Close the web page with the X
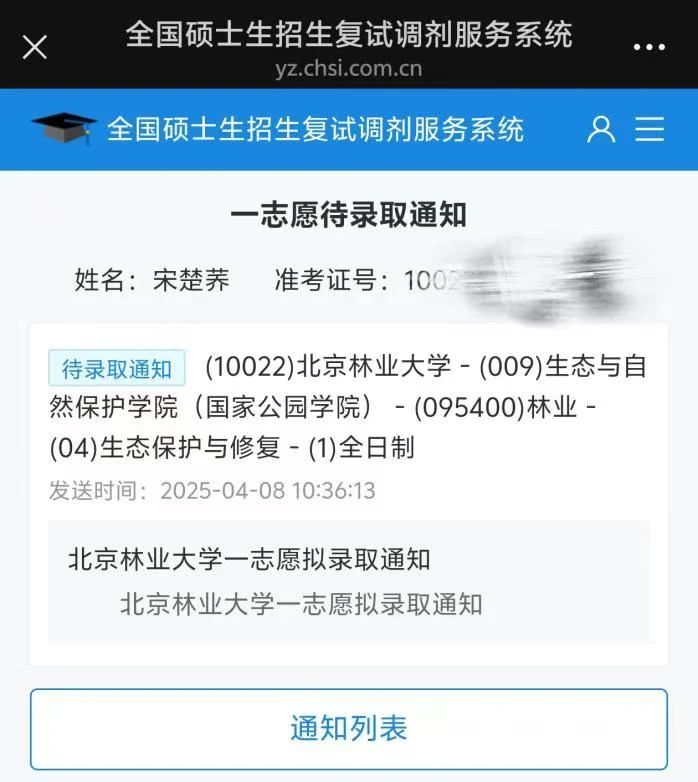Viewport: 698px width, 782px height. point(35,46)
